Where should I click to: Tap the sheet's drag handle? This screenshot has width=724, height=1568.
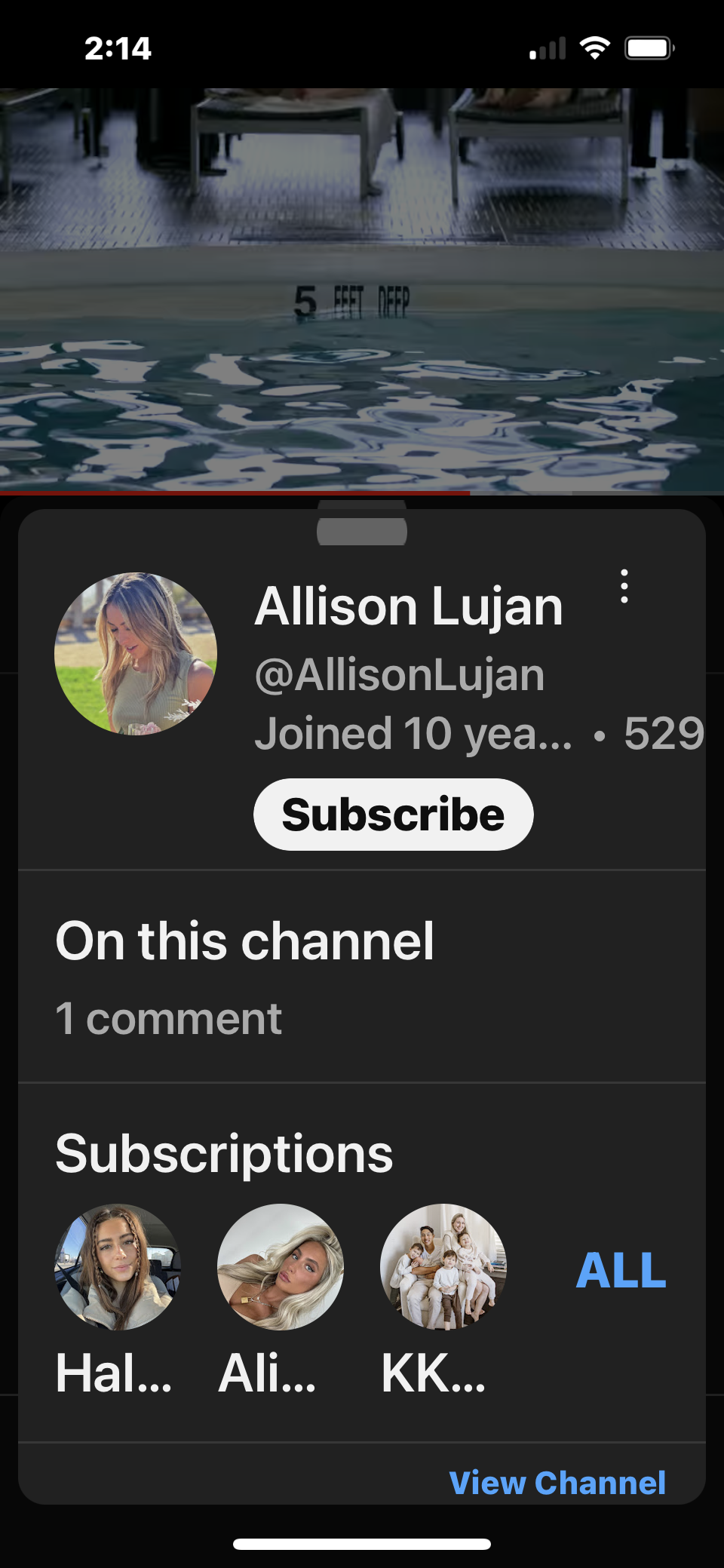[x=362, y=529]
